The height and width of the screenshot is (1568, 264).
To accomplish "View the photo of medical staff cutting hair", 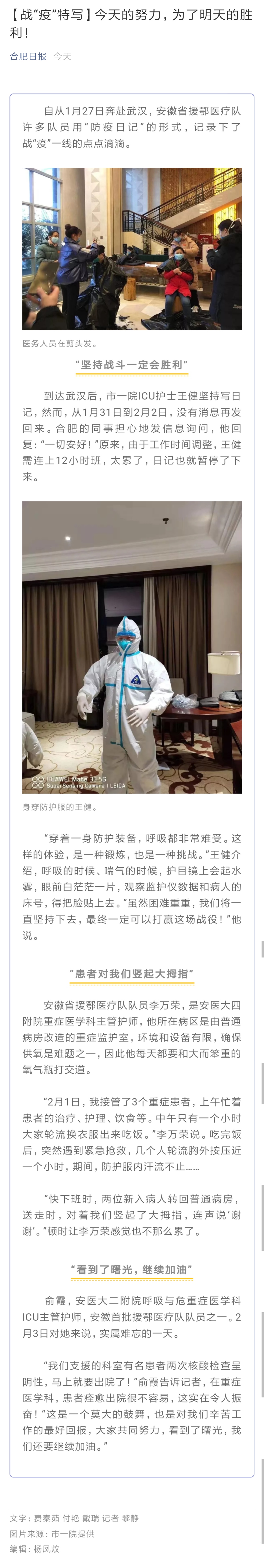I will tap(132, 248).
